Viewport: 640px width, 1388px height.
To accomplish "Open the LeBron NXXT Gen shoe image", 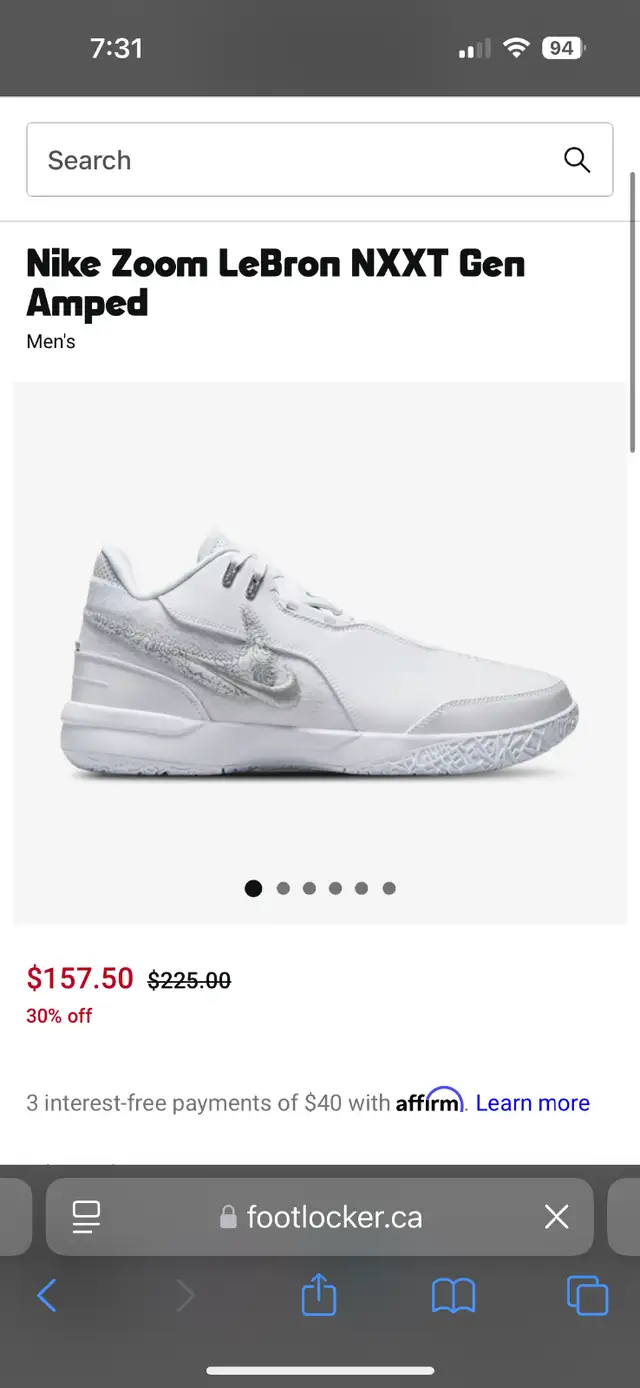I will point(320,653).
